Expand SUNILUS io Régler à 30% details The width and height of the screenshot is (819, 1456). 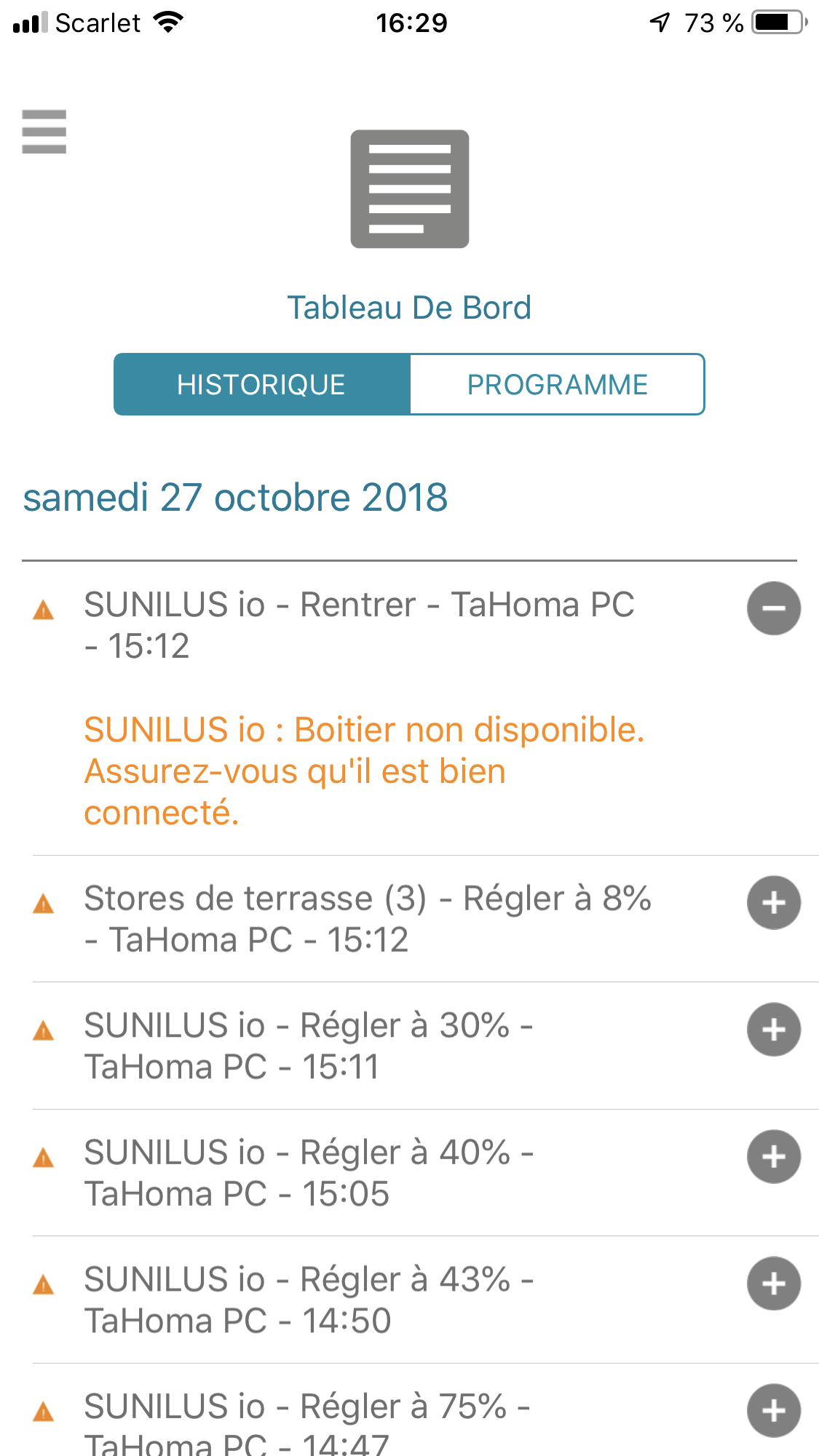773,1030
